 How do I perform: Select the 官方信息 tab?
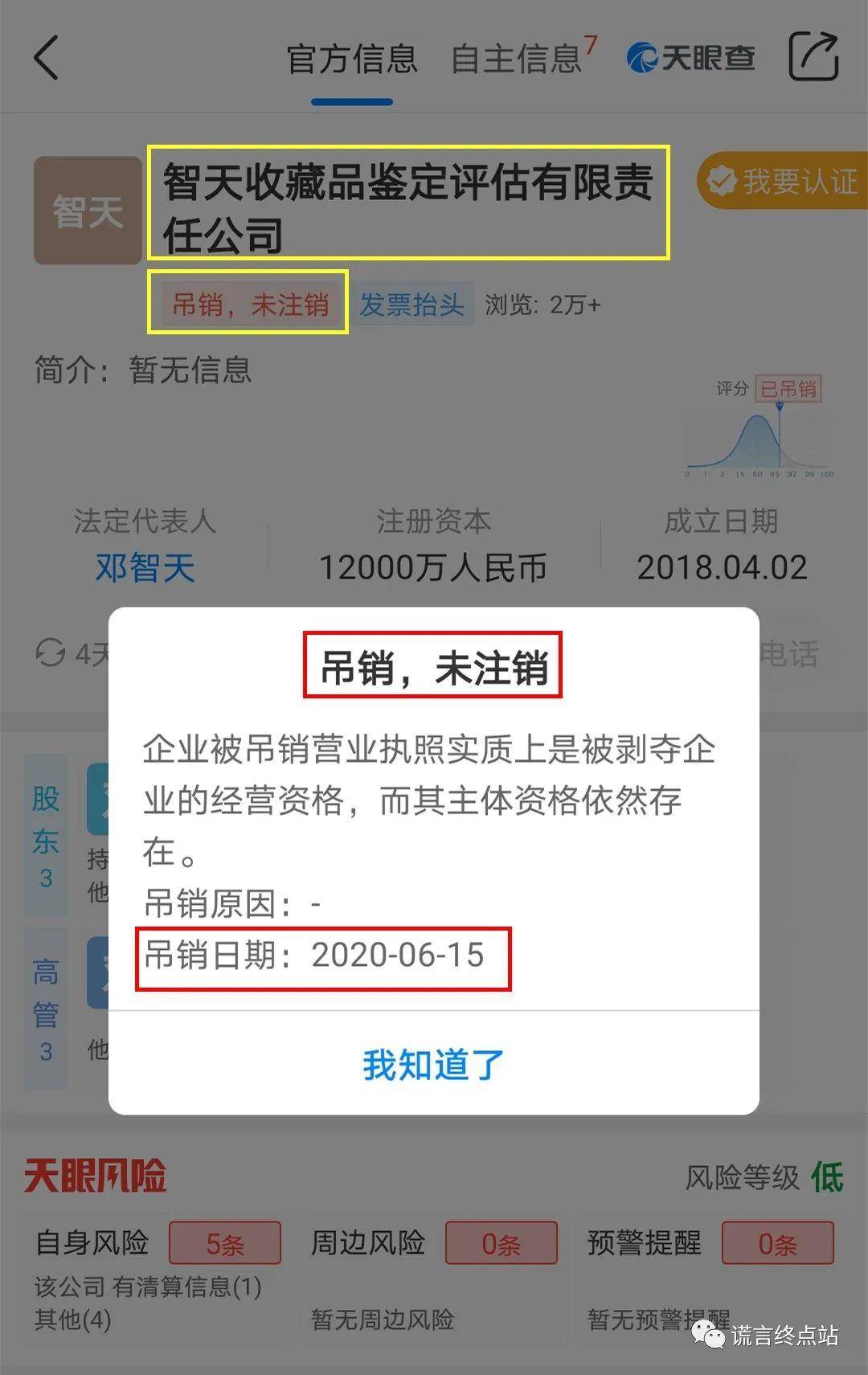(x=352, y=59)
